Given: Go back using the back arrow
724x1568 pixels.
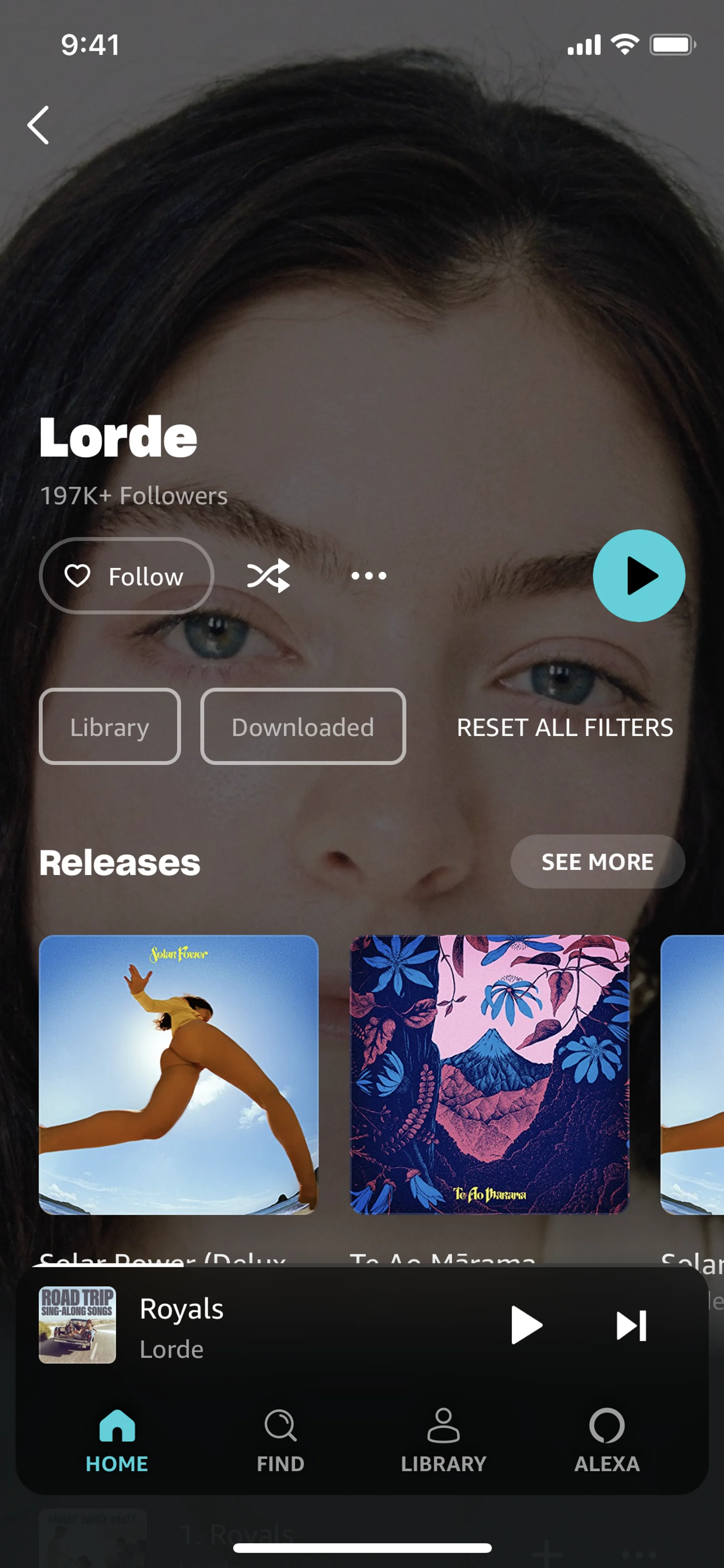Looking at the screenshot, I should [x=38, y=125].
